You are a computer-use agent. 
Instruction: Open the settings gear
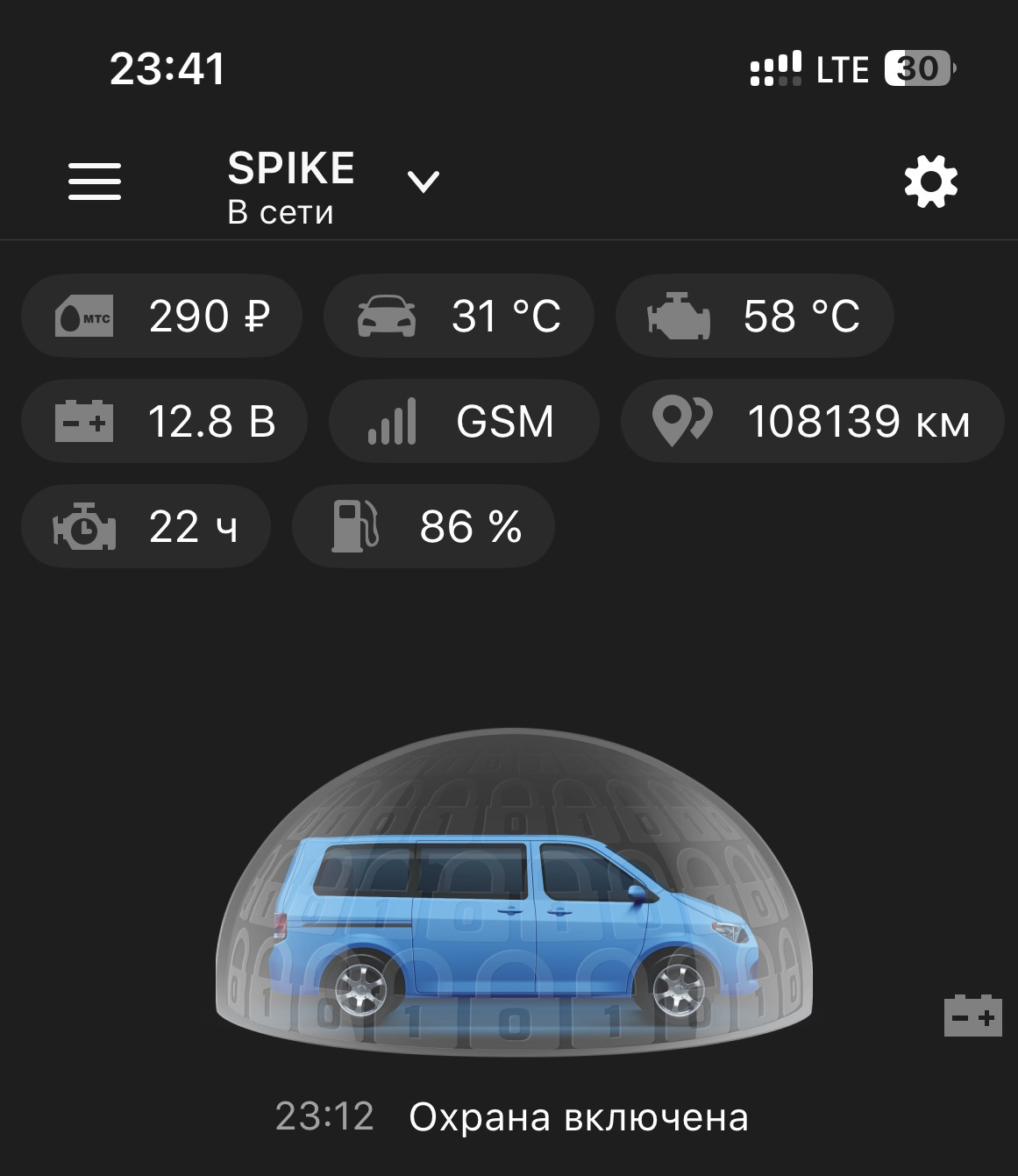(930, 182)
